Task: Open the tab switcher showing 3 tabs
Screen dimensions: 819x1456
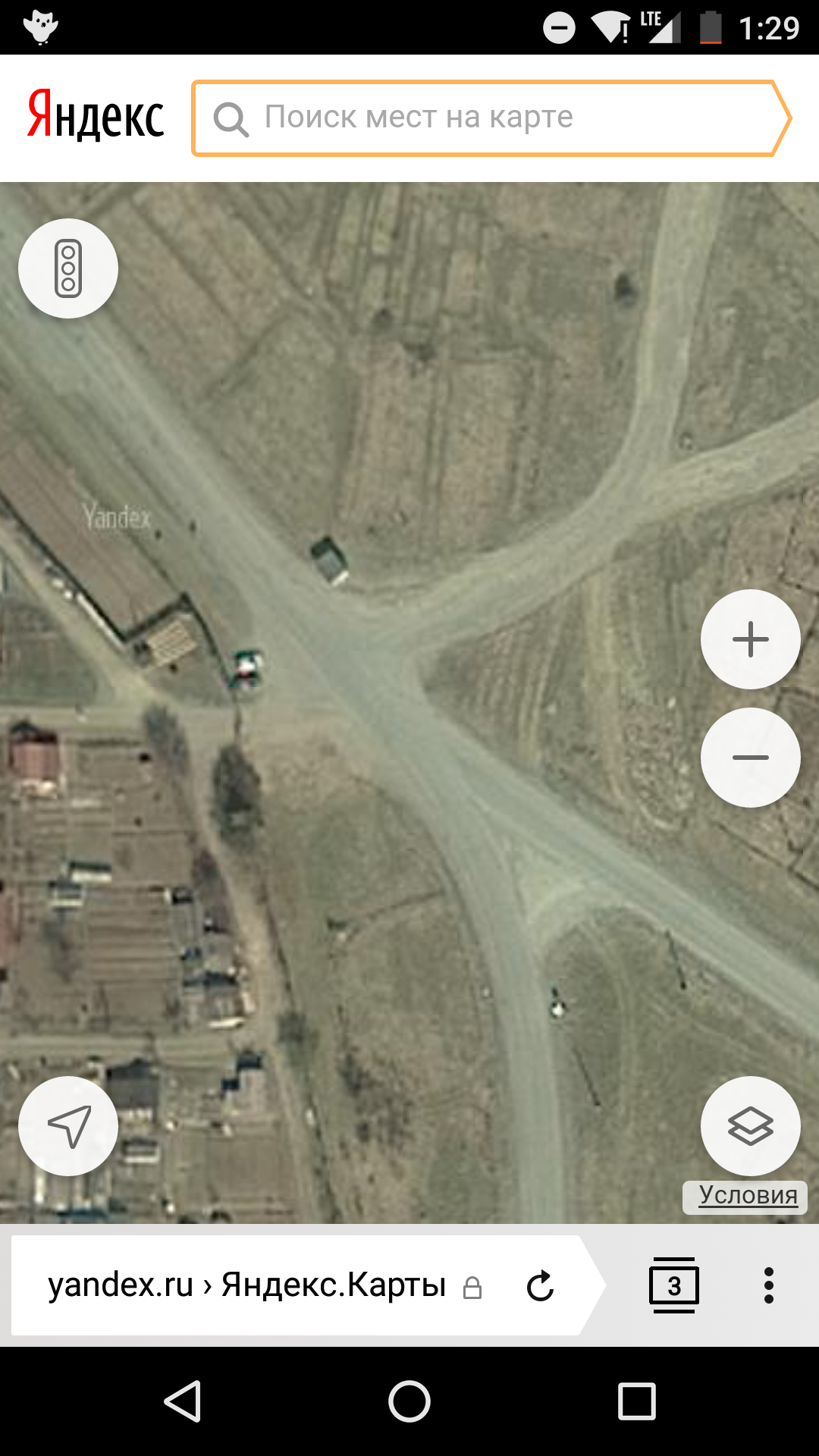Action: pos(673,1285)
